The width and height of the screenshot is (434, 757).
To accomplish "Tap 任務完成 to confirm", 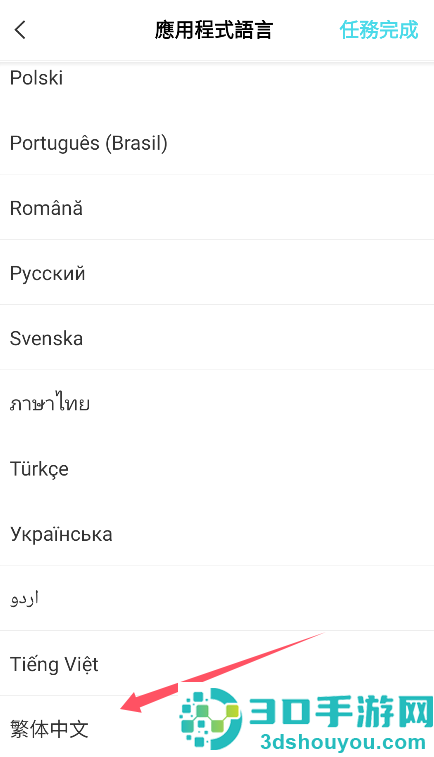I will point(379,30).
